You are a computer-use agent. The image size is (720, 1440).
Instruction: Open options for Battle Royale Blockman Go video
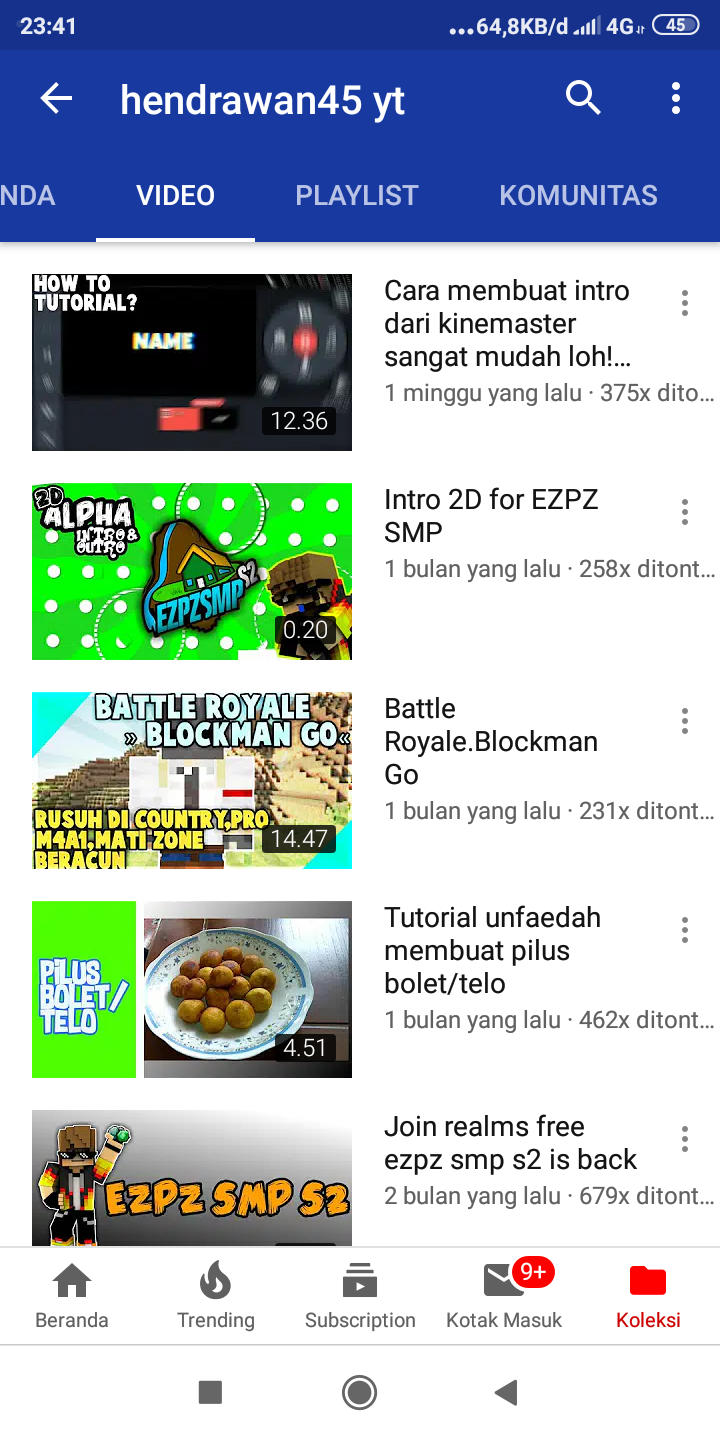click(x=685, y=721)
